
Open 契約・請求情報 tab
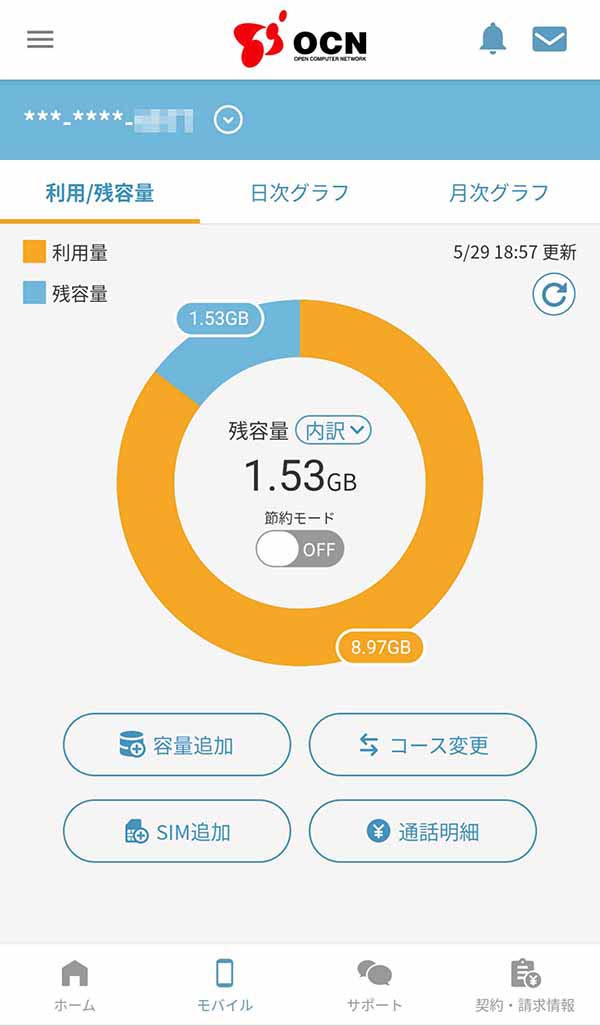tap(525, 985)
